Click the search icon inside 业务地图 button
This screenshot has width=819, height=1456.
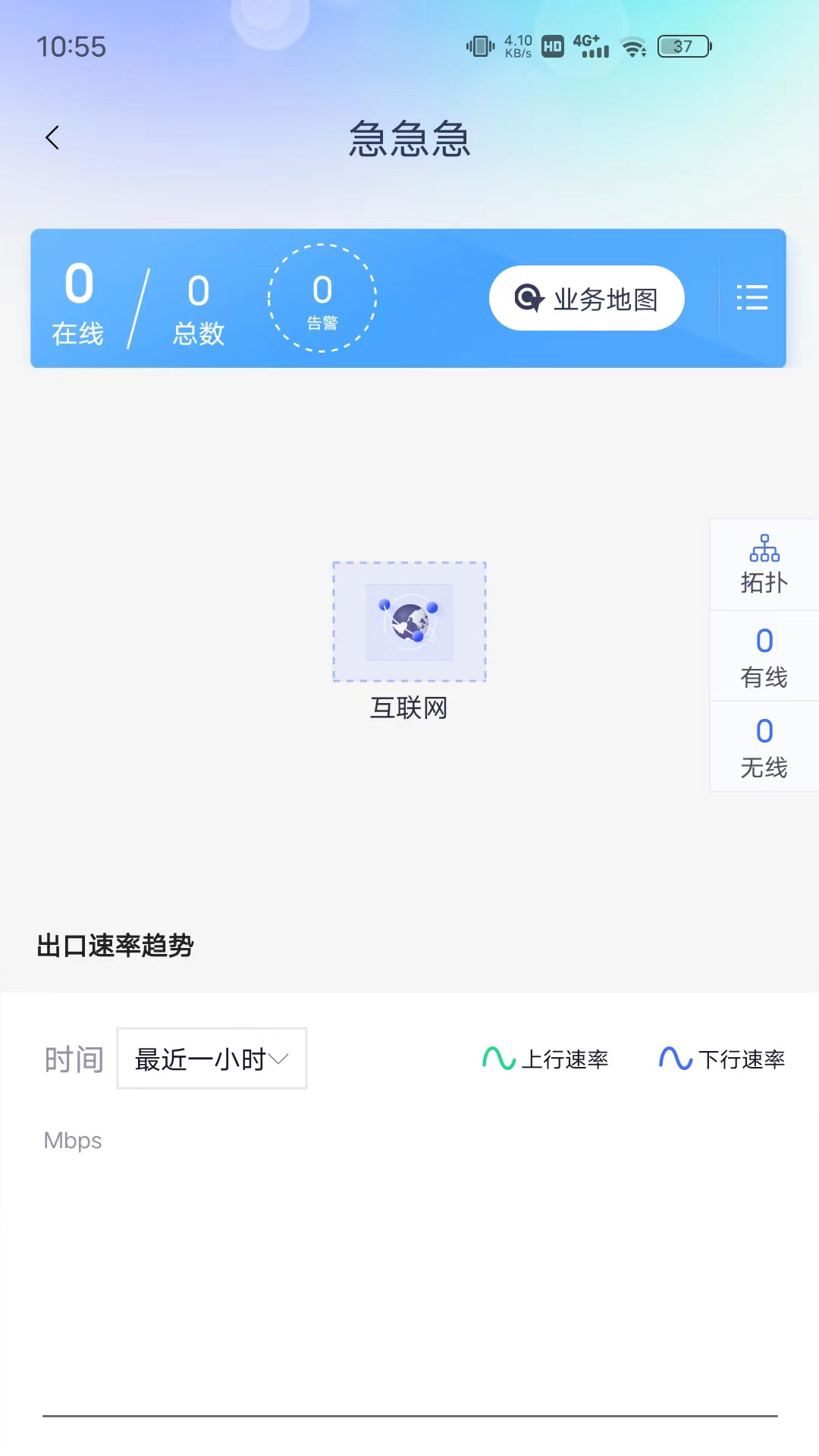(529, 298)
